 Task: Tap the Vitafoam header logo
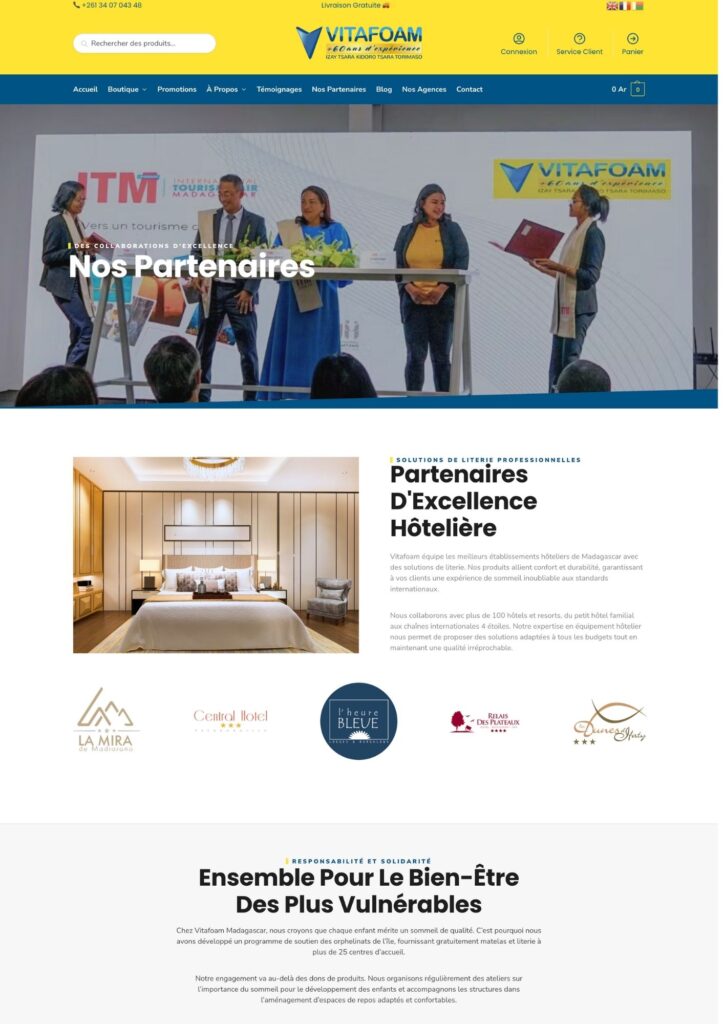[359, 43]
